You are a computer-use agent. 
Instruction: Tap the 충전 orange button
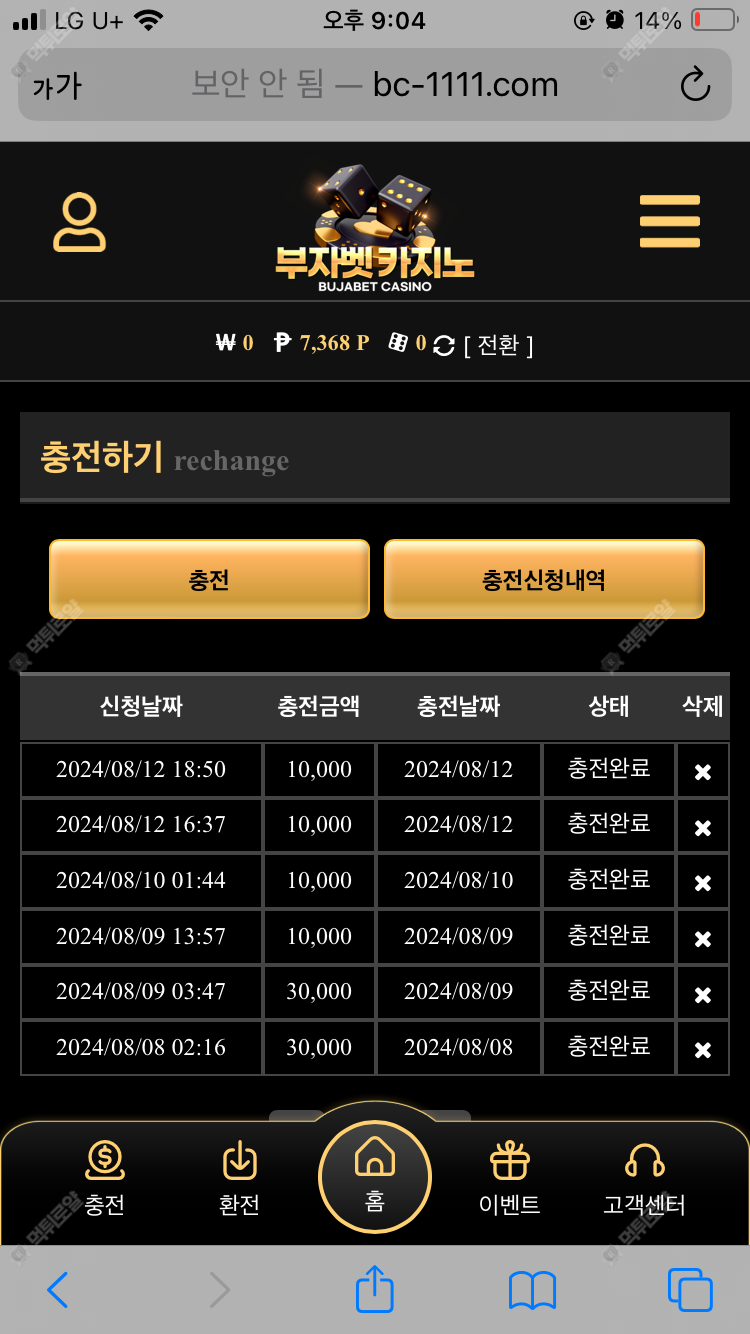(209, 579)
